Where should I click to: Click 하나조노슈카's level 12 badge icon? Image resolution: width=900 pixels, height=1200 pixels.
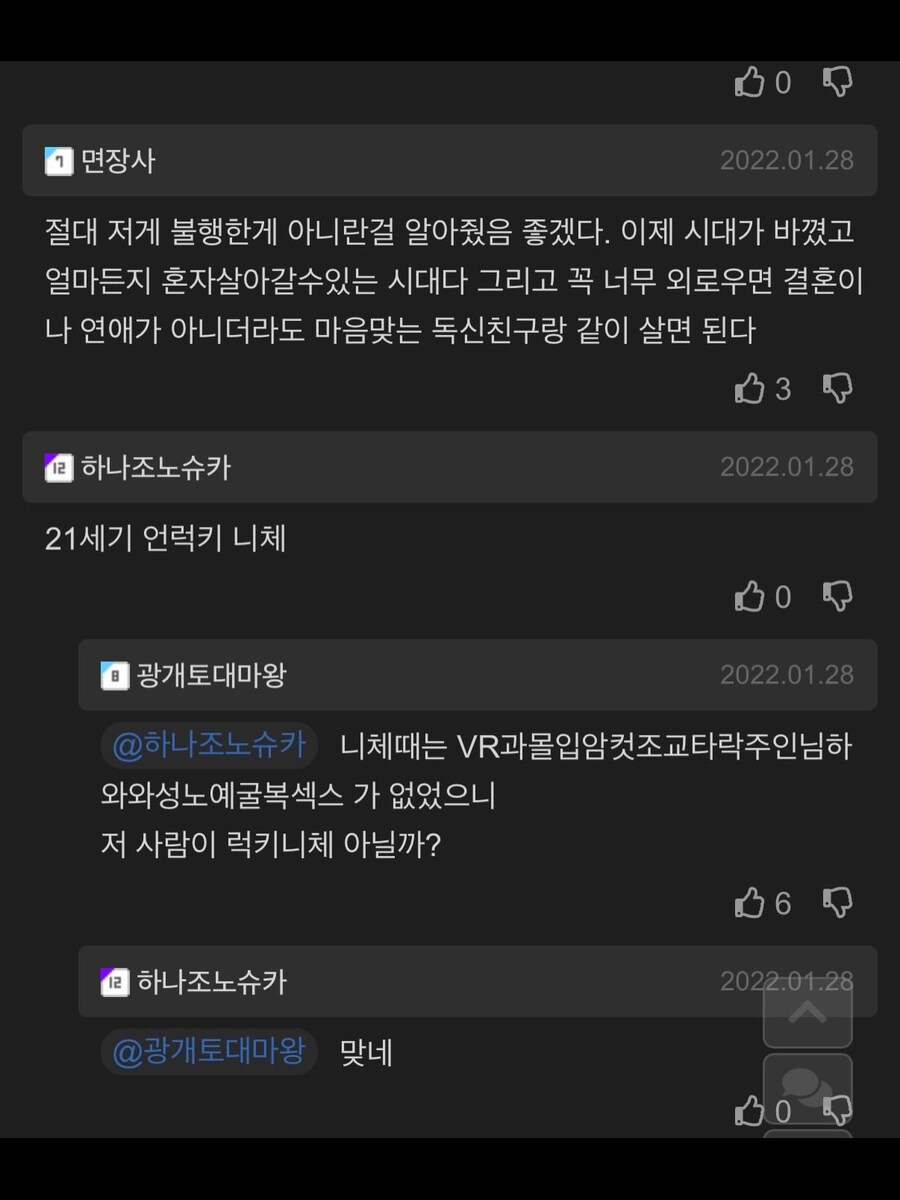coord(56,467)
